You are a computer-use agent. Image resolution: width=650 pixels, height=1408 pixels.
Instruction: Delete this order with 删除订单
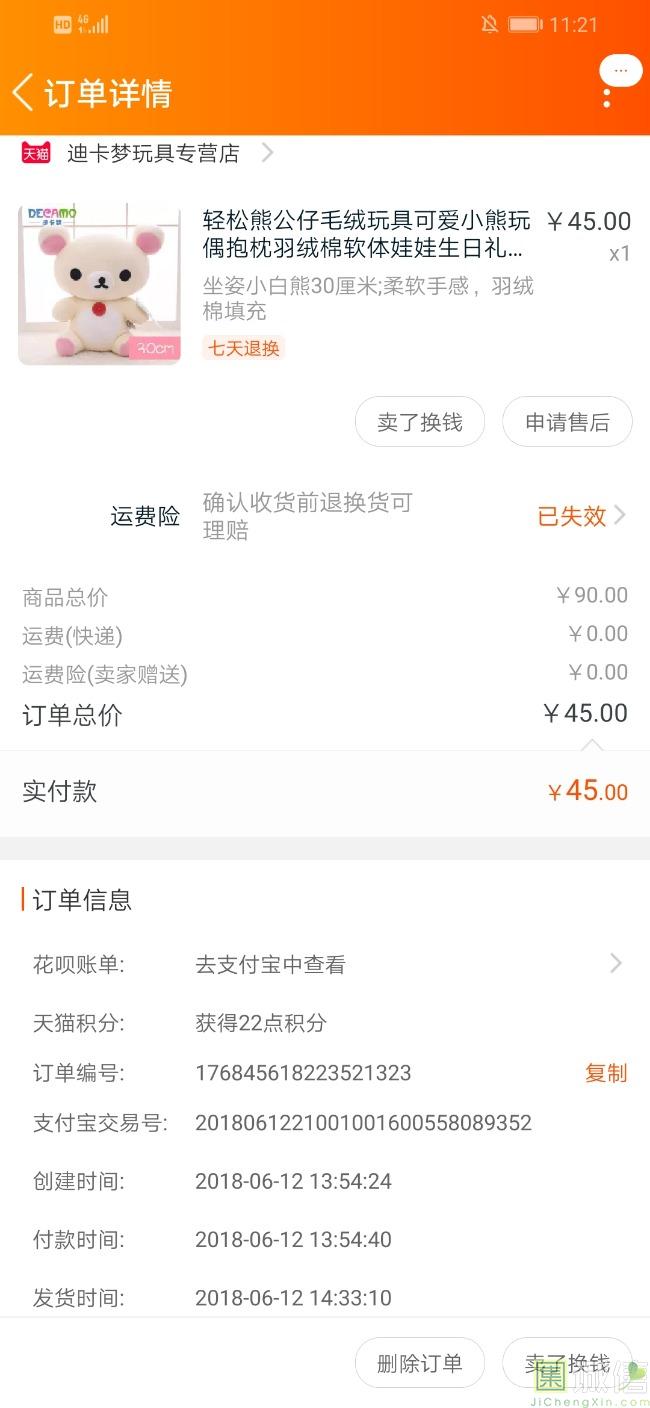point(420,1363)
